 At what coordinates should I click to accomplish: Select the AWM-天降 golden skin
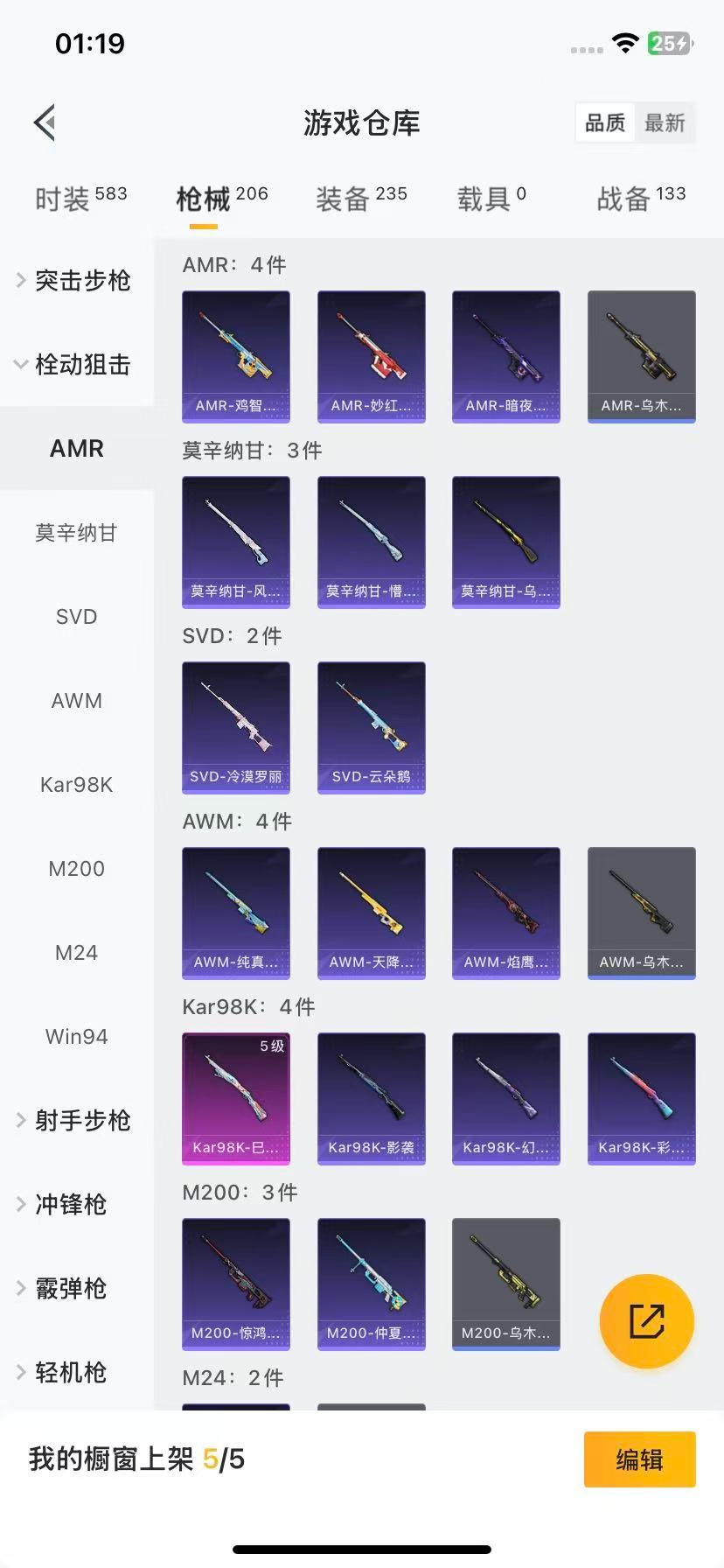[371, 913]
